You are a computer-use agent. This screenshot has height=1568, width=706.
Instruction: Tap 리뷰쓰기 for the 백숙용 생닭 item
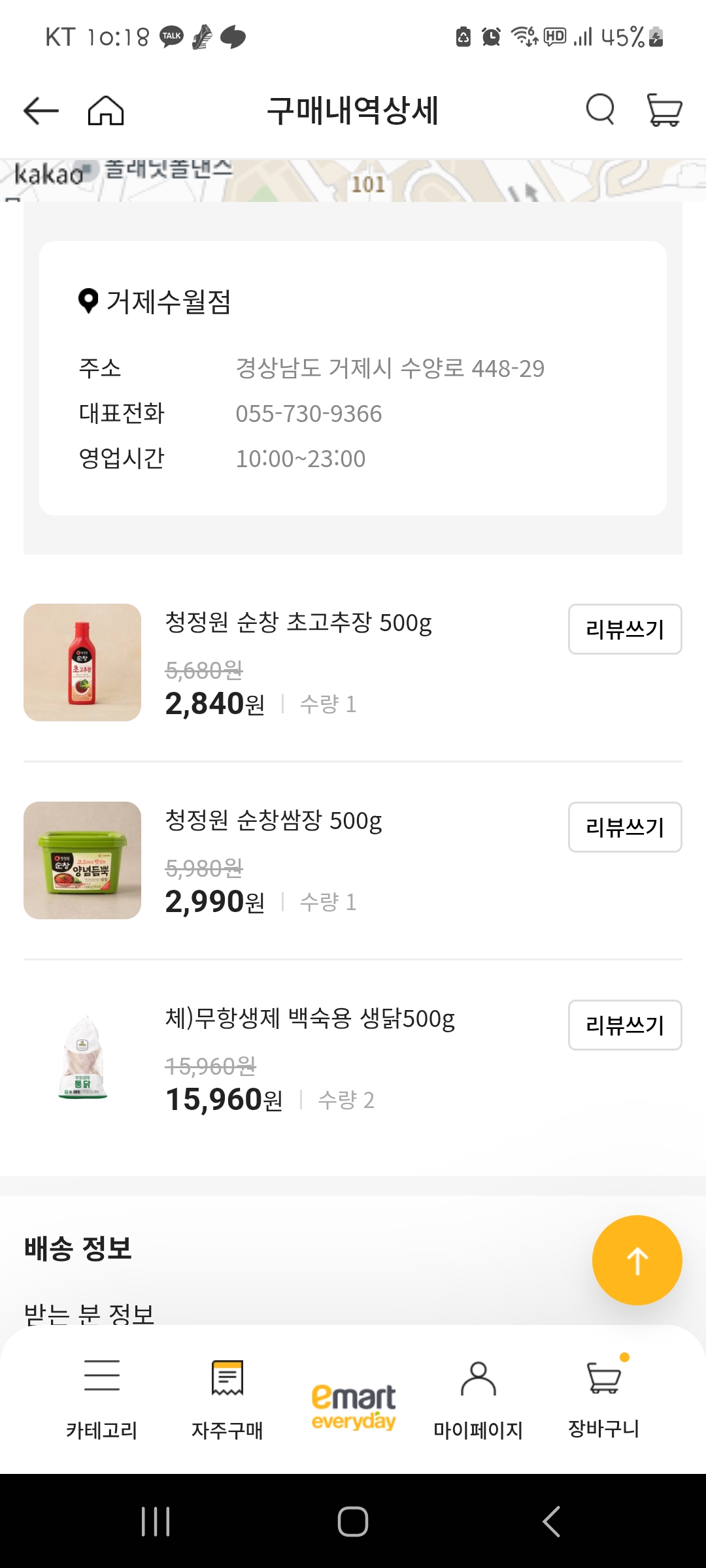tap(624, 1026)
